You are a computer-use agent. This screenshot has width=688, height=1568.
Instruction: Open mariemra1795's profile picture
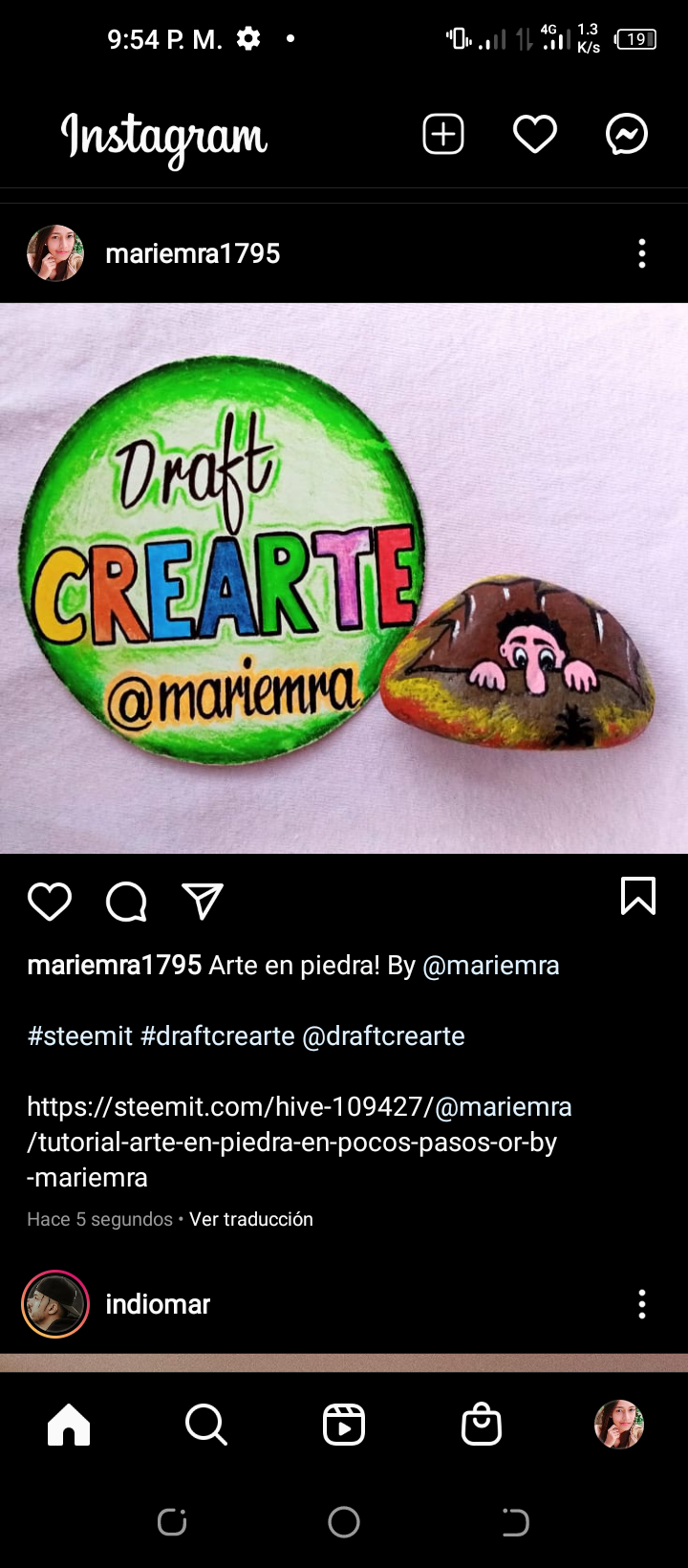click(55, 253)
